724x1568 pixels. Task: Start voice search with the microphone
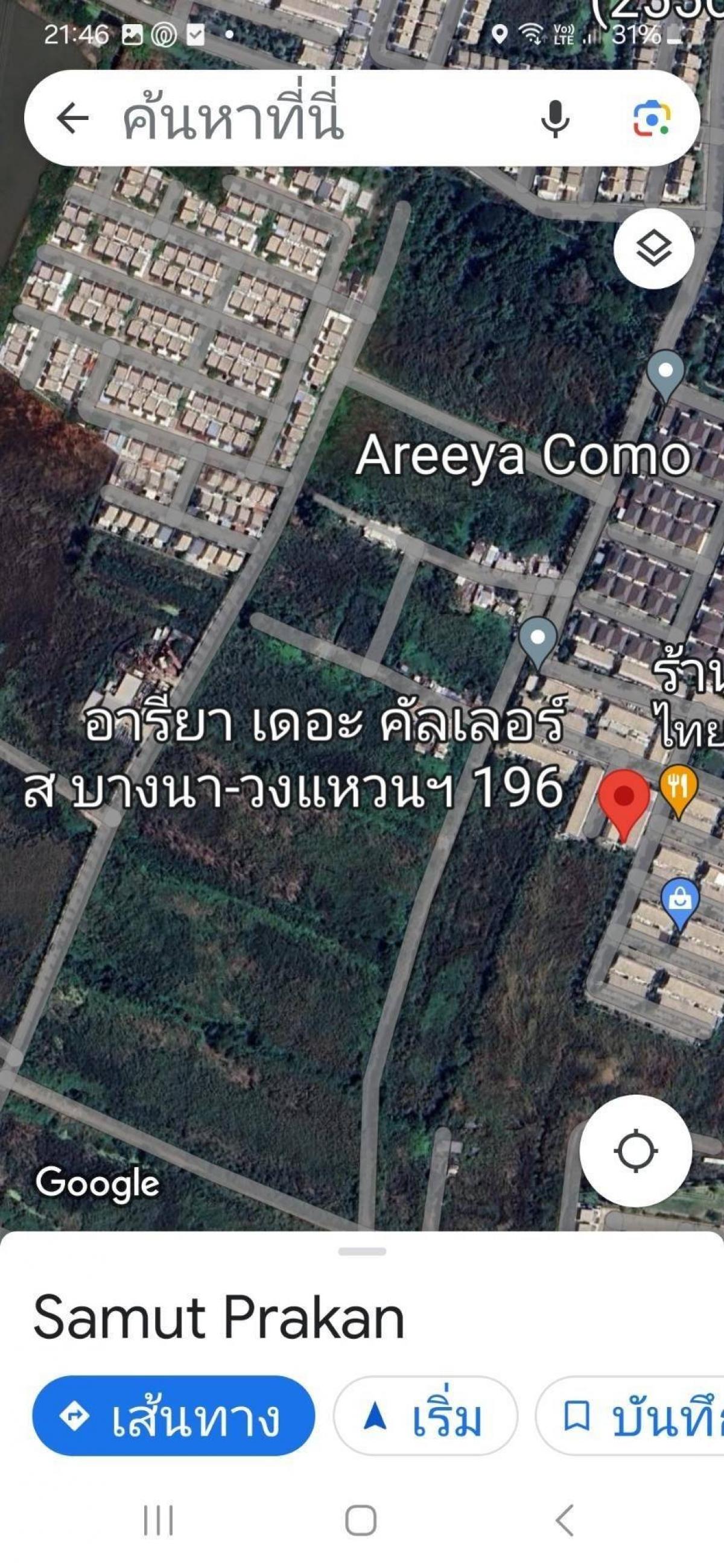(x=555, y=118)
